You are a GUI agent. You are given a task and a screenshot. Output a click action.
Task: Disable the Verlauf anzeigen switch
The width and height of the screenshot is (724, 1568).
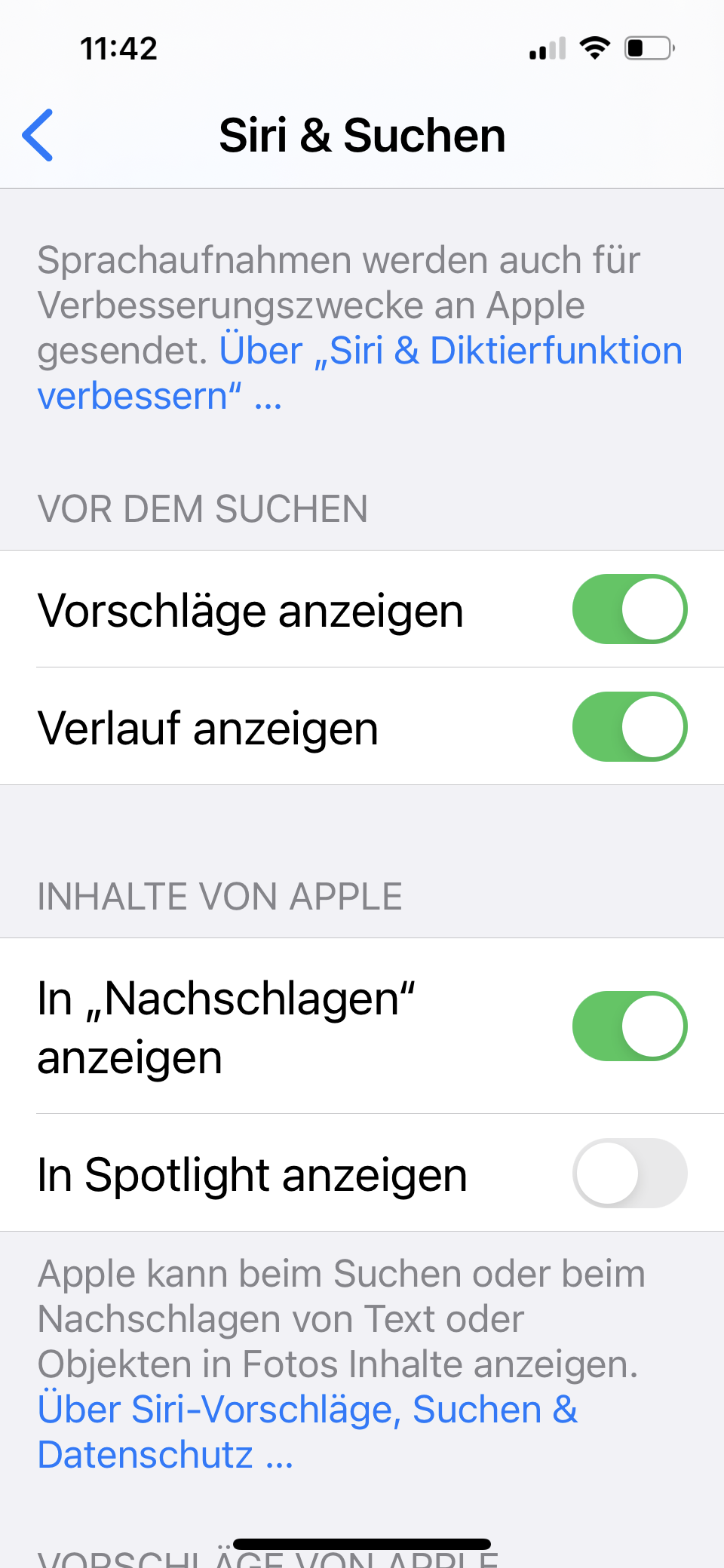629,727
